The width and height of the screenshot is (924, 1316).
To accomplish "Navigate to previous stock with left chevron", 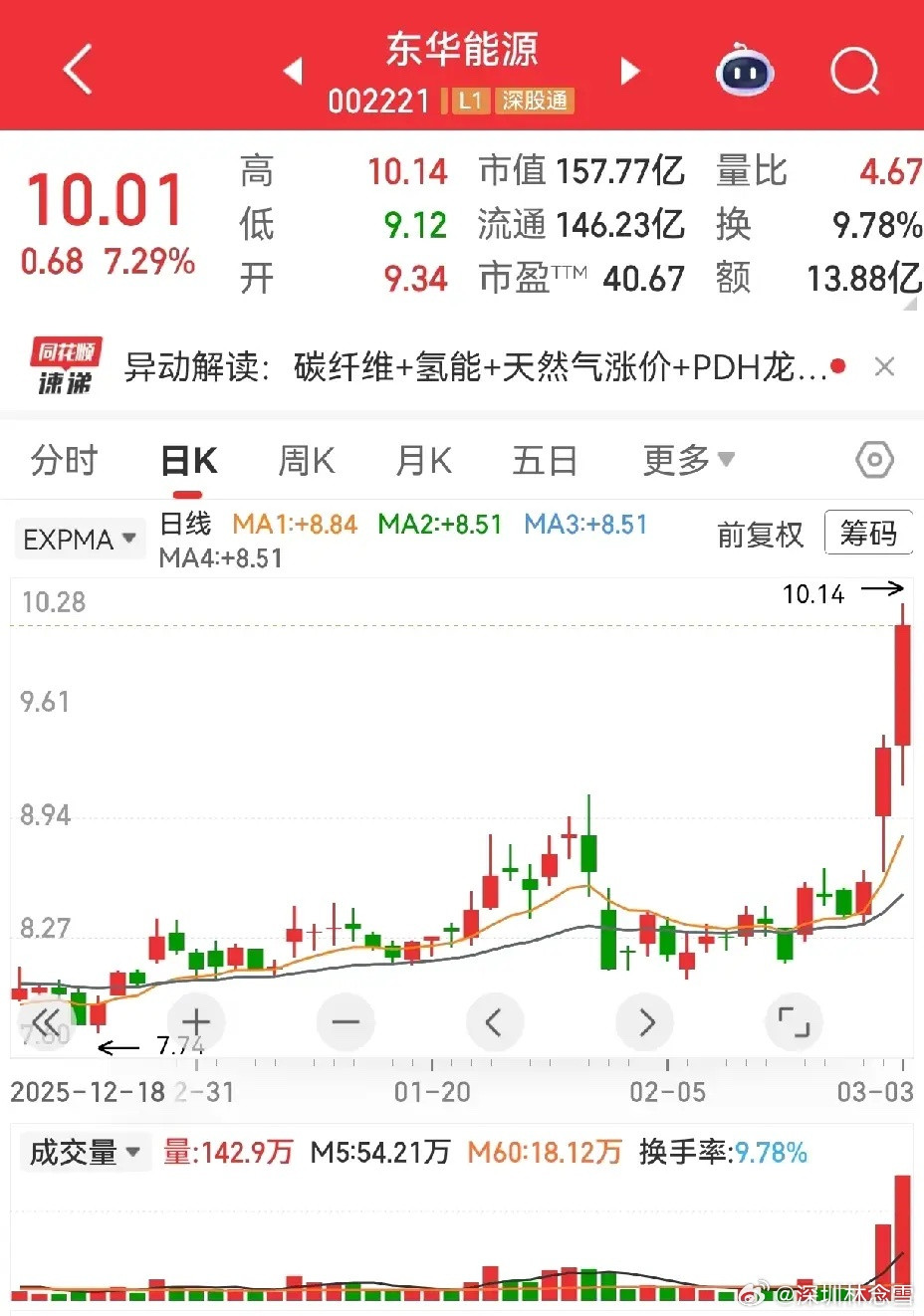I will pyautogui.click(x=293, y=70).
